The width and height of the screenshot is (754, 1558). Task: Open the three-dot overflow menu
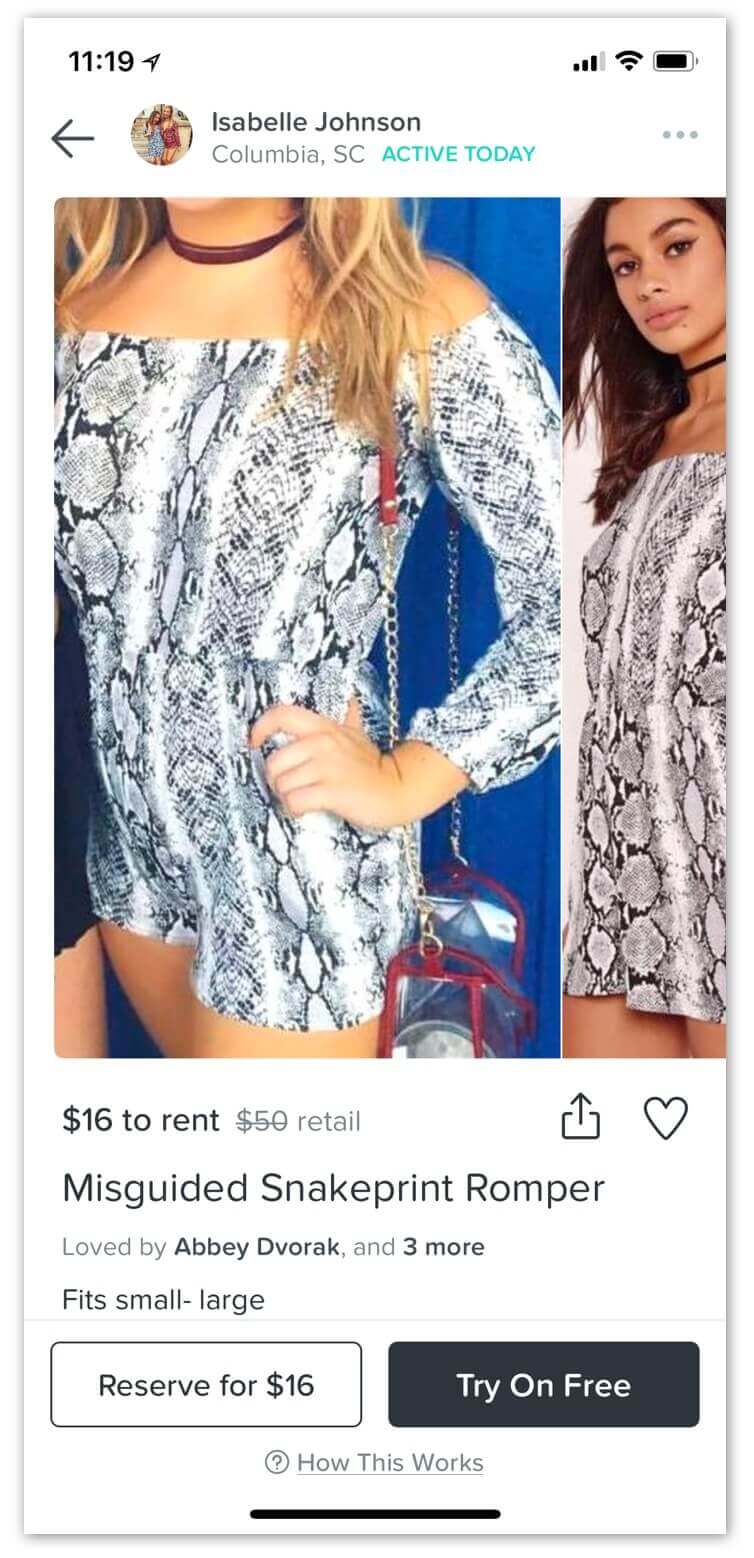tap(680, 135)
